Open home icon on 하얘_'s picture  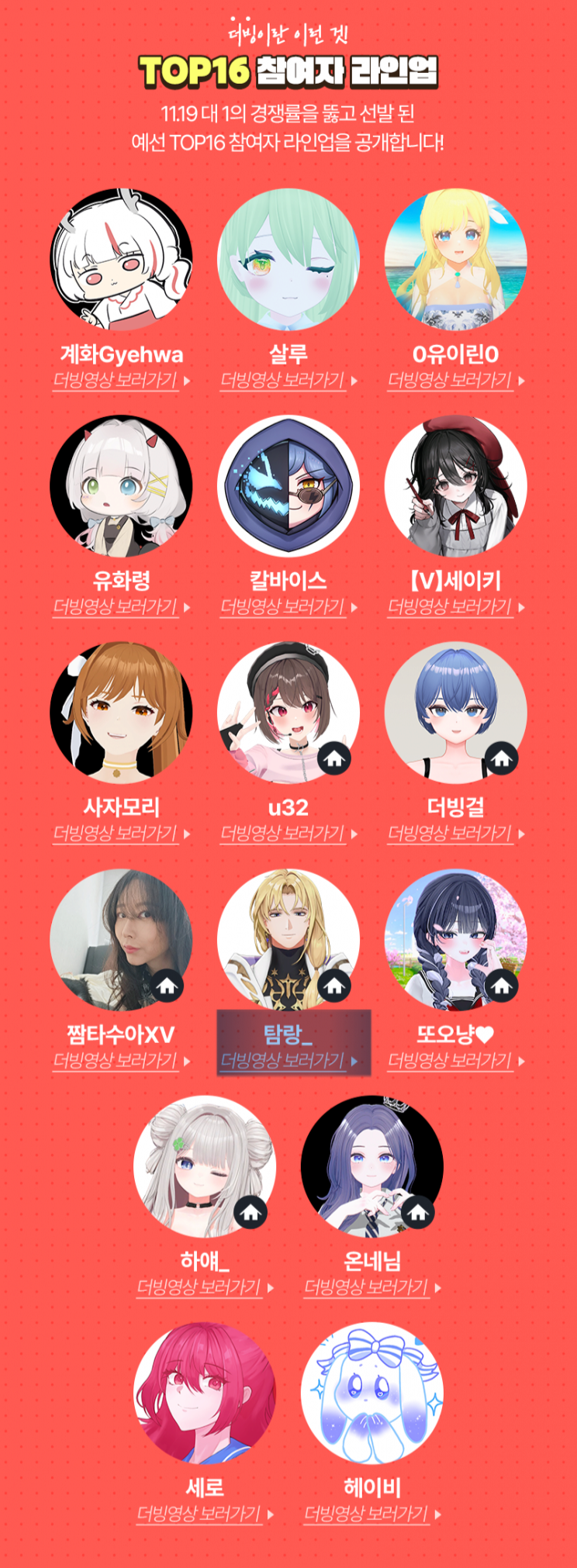[x=250, y=1212]
